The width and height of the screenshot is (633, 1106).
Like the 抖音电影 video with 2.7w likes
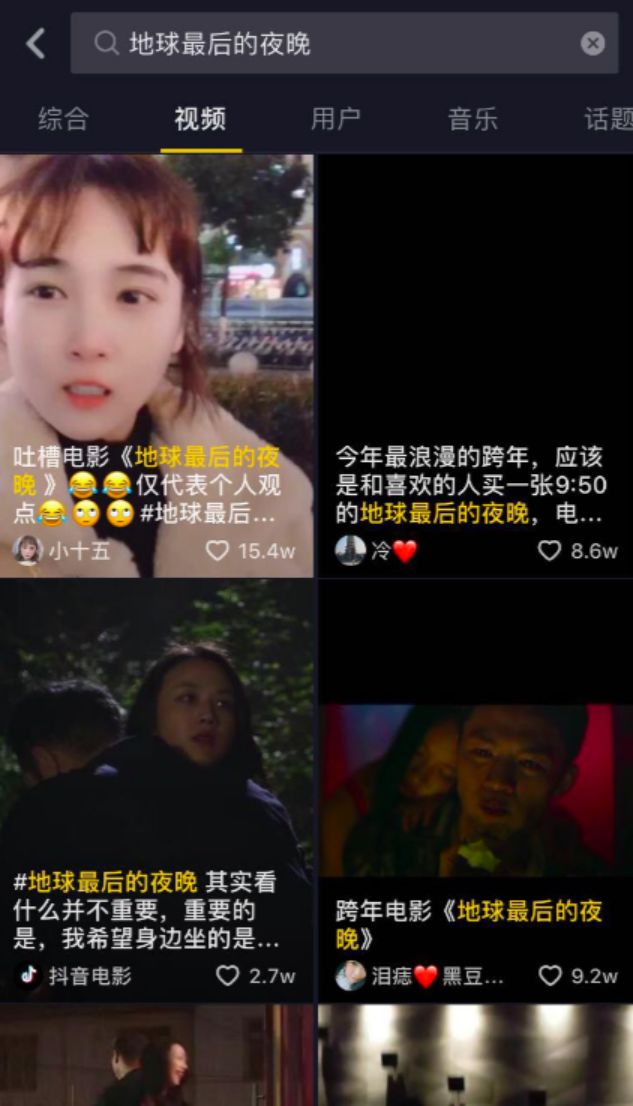228,975
